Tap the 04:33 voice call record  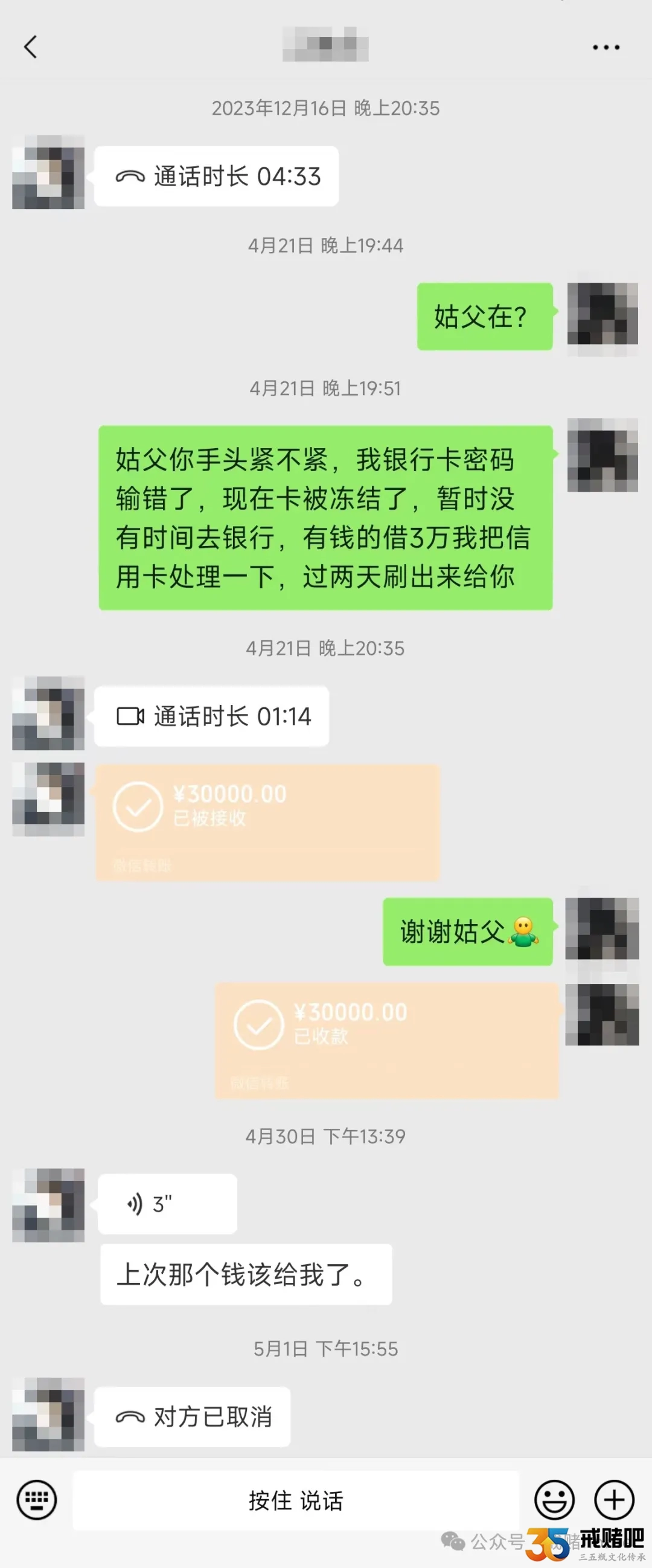pos(217,176)
